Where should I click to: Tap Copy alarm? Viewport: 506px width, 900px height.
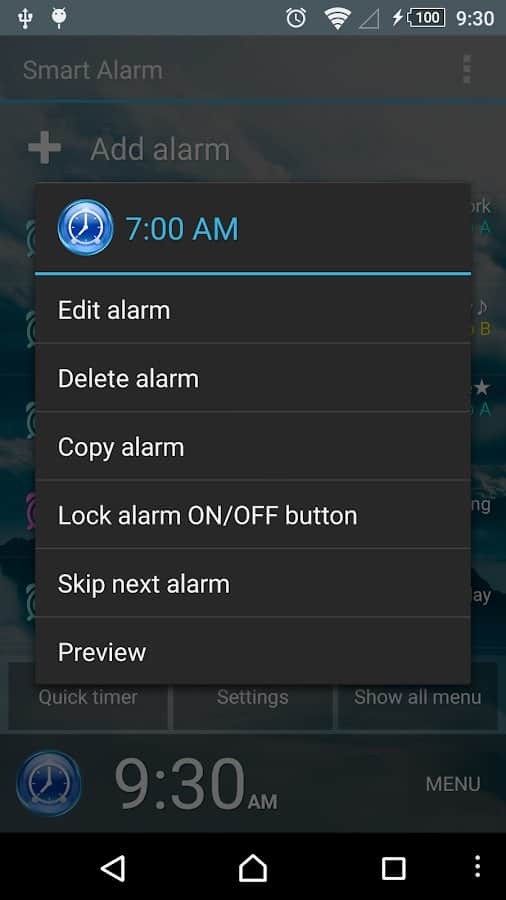point(253,447)
